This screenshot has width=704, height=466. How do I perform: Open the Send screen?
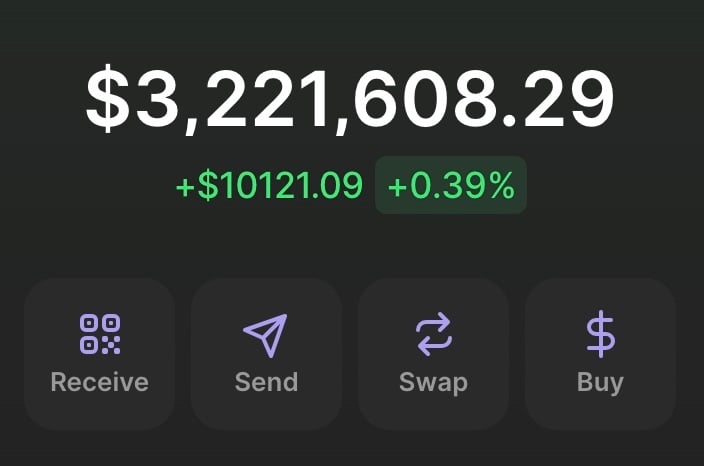click(266, 354)
